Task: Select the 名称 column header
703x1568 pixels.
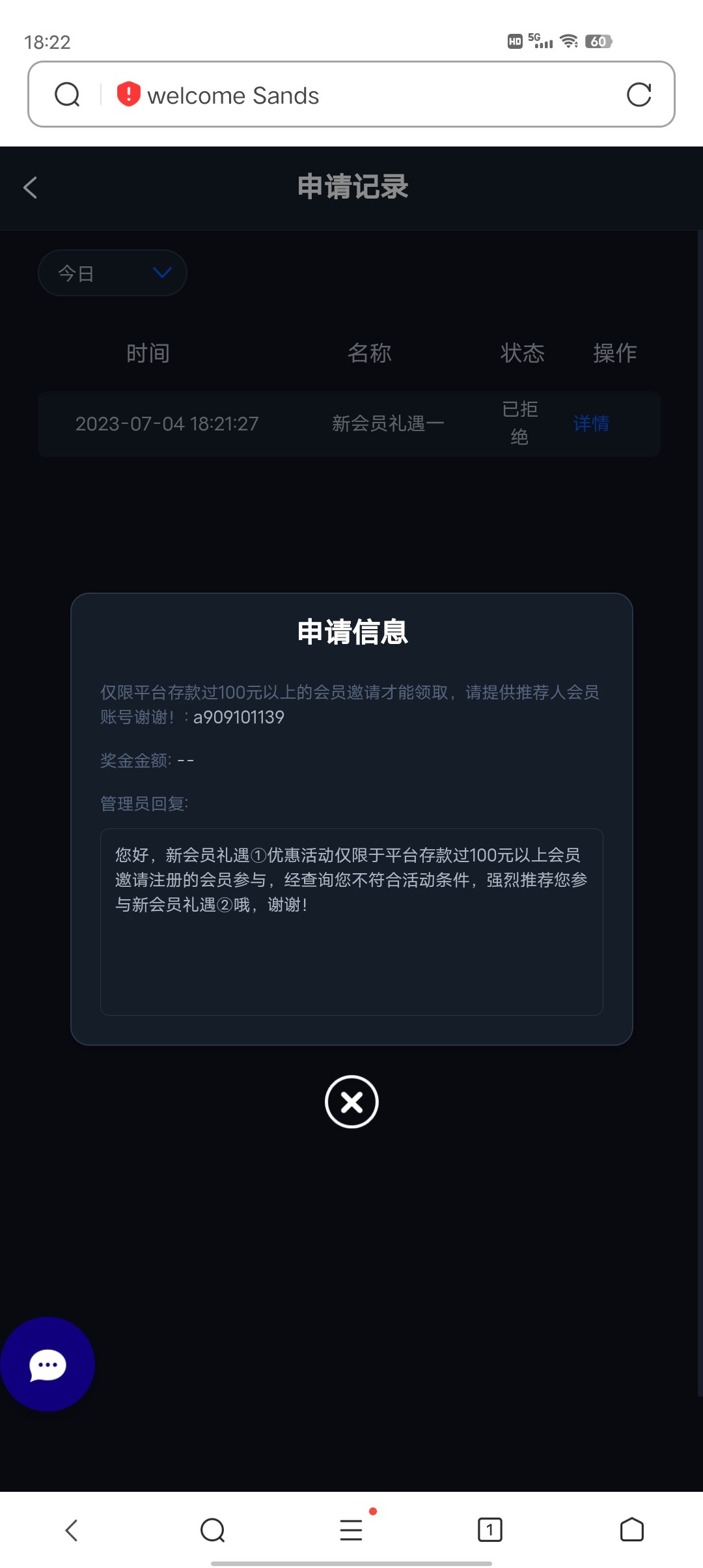Action: pyautogui.click(x=369, y=352)
